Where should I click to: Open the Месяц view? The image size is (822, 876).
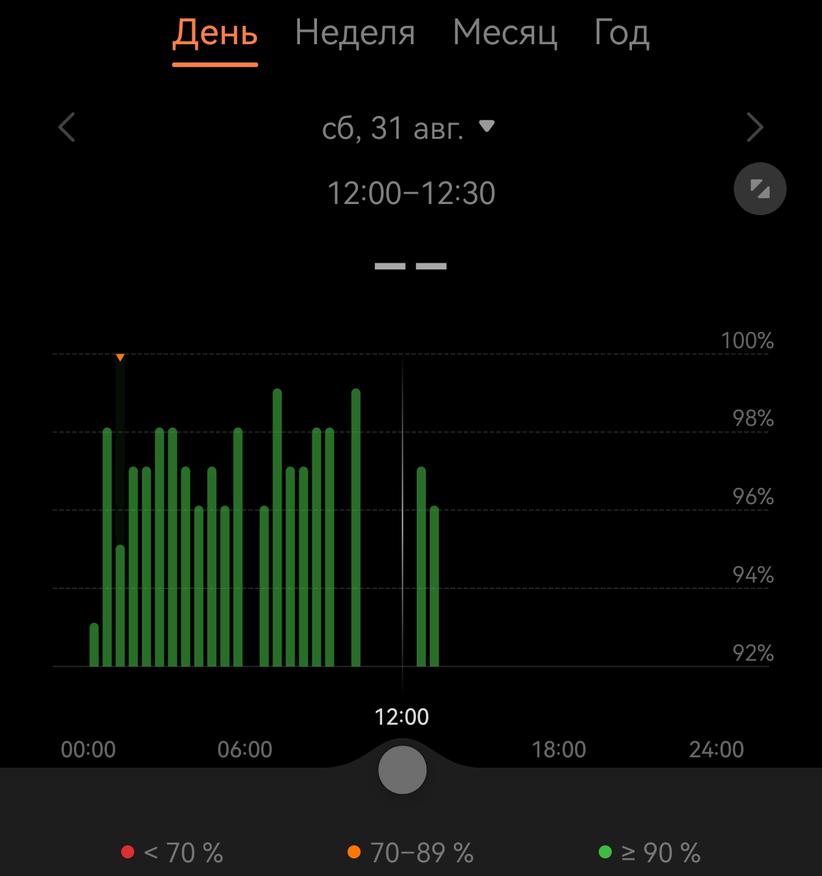505,33
